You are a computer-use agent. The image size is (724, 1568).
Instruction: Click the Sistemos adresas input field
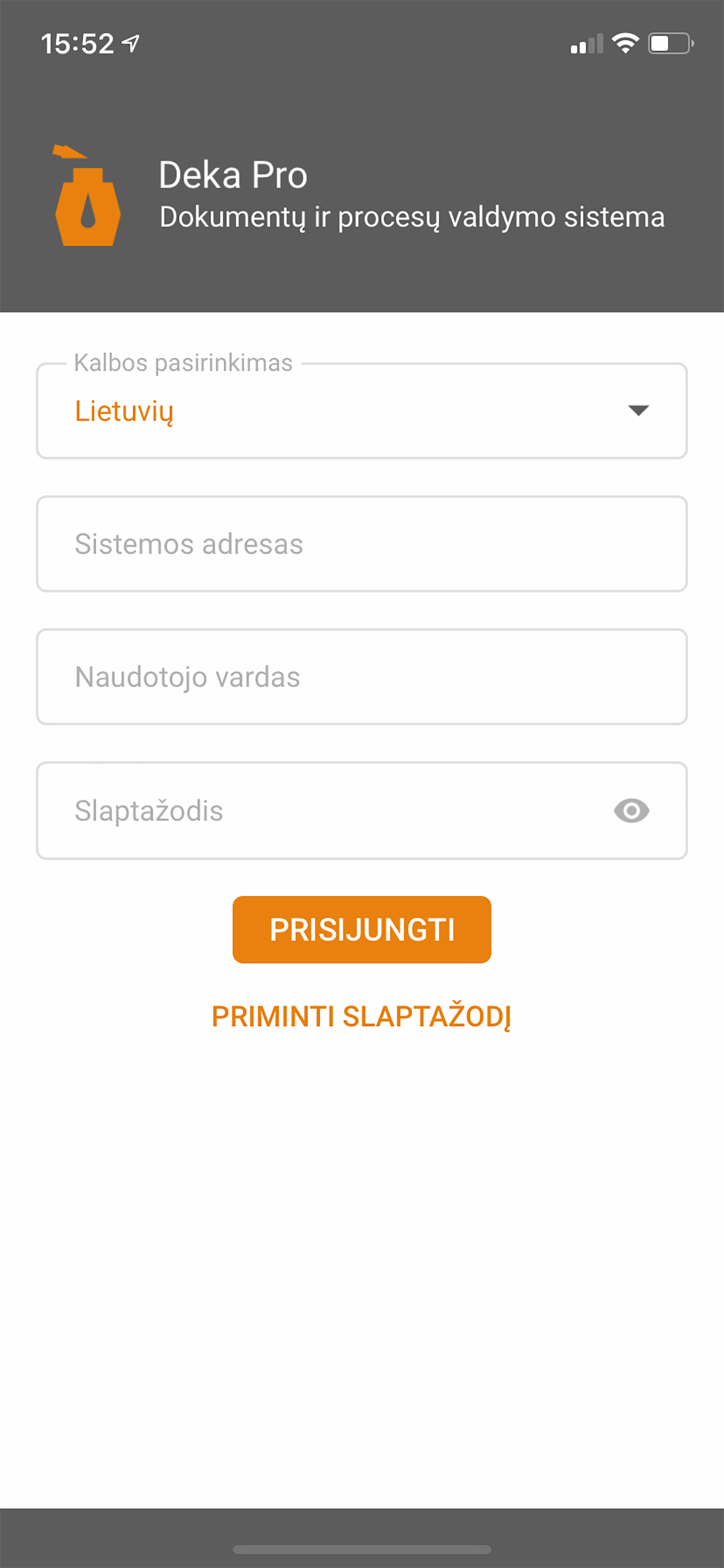click(361, 544)
